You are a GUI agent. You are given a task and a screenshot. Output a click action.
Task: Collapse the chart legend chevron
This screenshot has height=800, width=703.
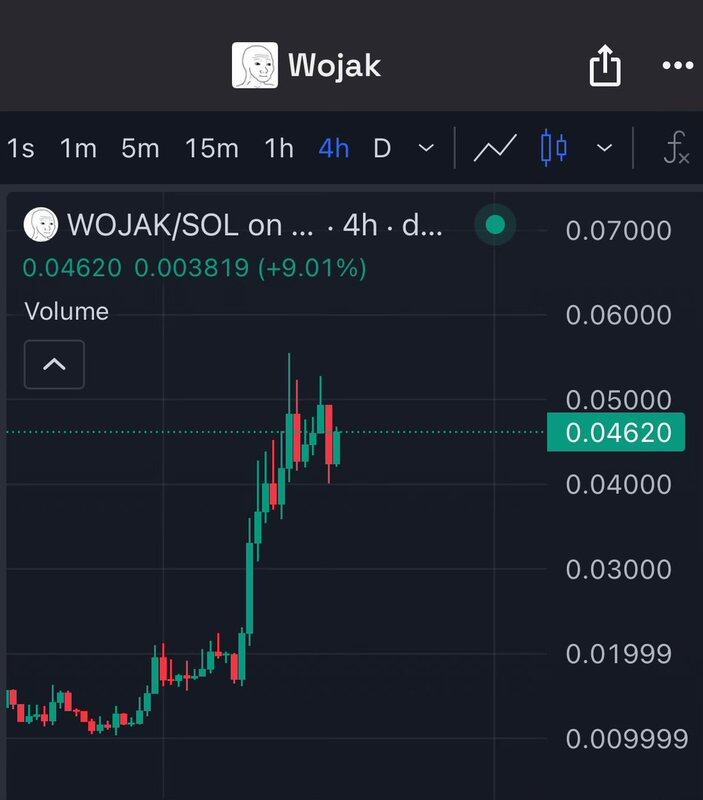[54, 365]
